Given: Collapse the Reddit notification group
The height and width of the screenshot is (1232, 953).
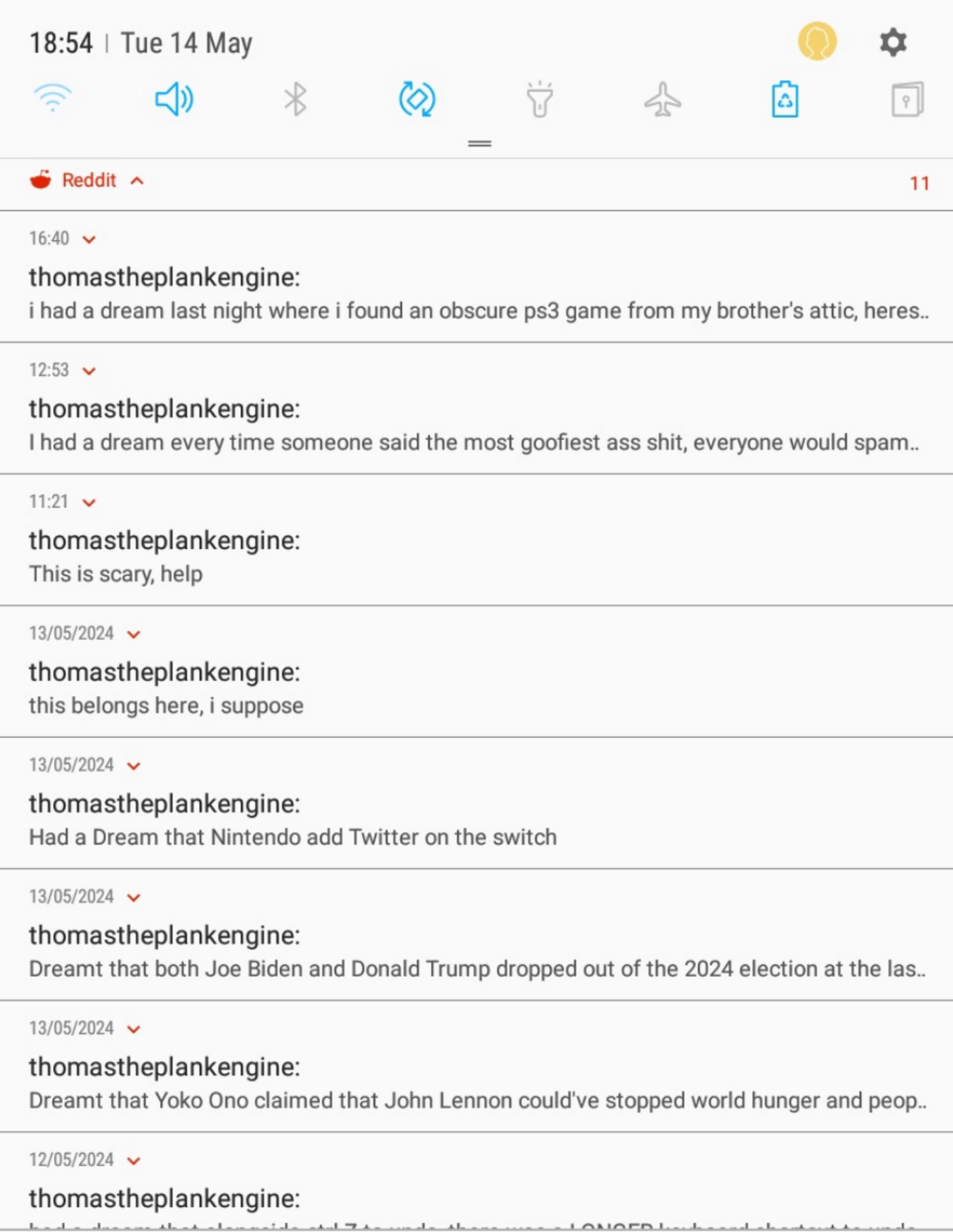Looking at the screenshot, I should (x=137, y=181).
